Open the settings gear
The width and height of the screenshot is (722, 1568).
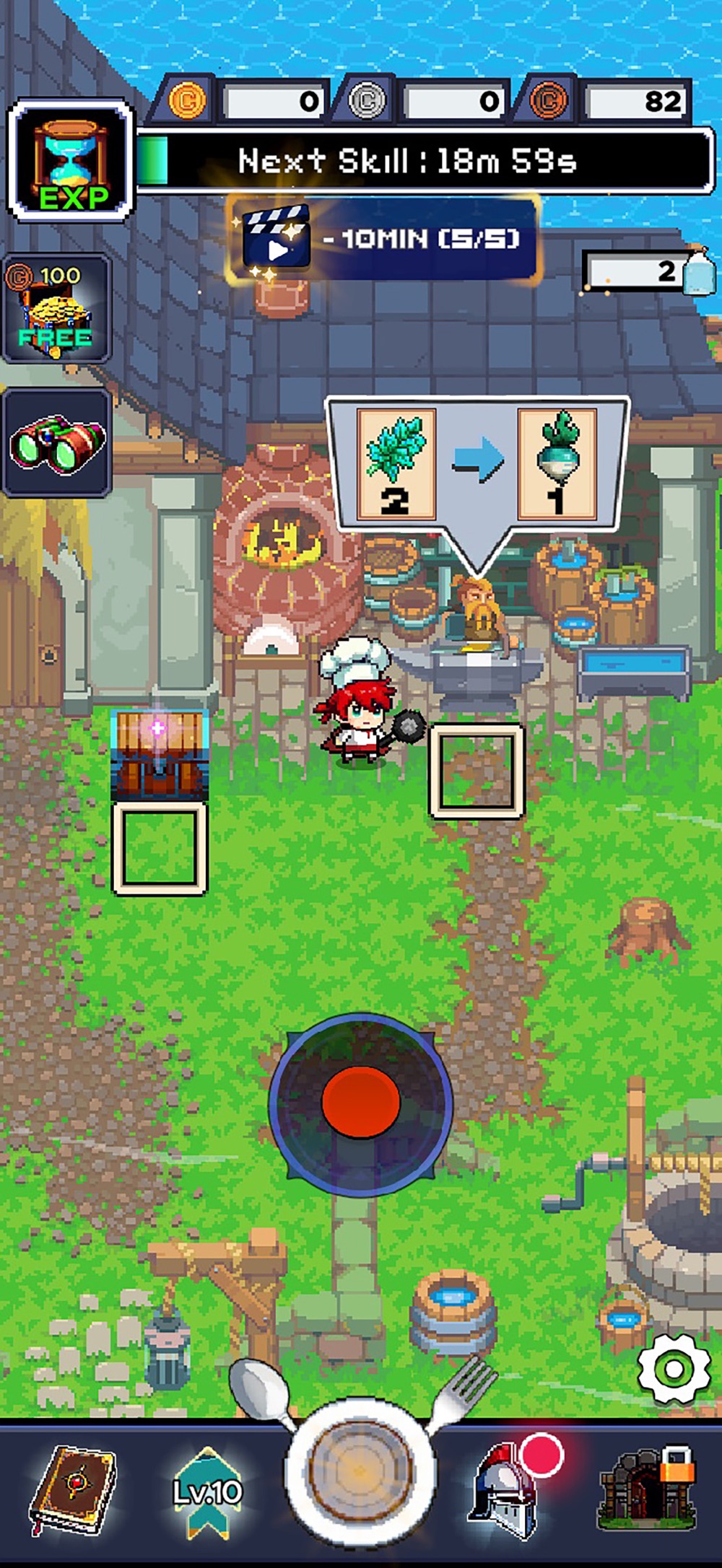pyautogui.click(x=674, y=1369)
